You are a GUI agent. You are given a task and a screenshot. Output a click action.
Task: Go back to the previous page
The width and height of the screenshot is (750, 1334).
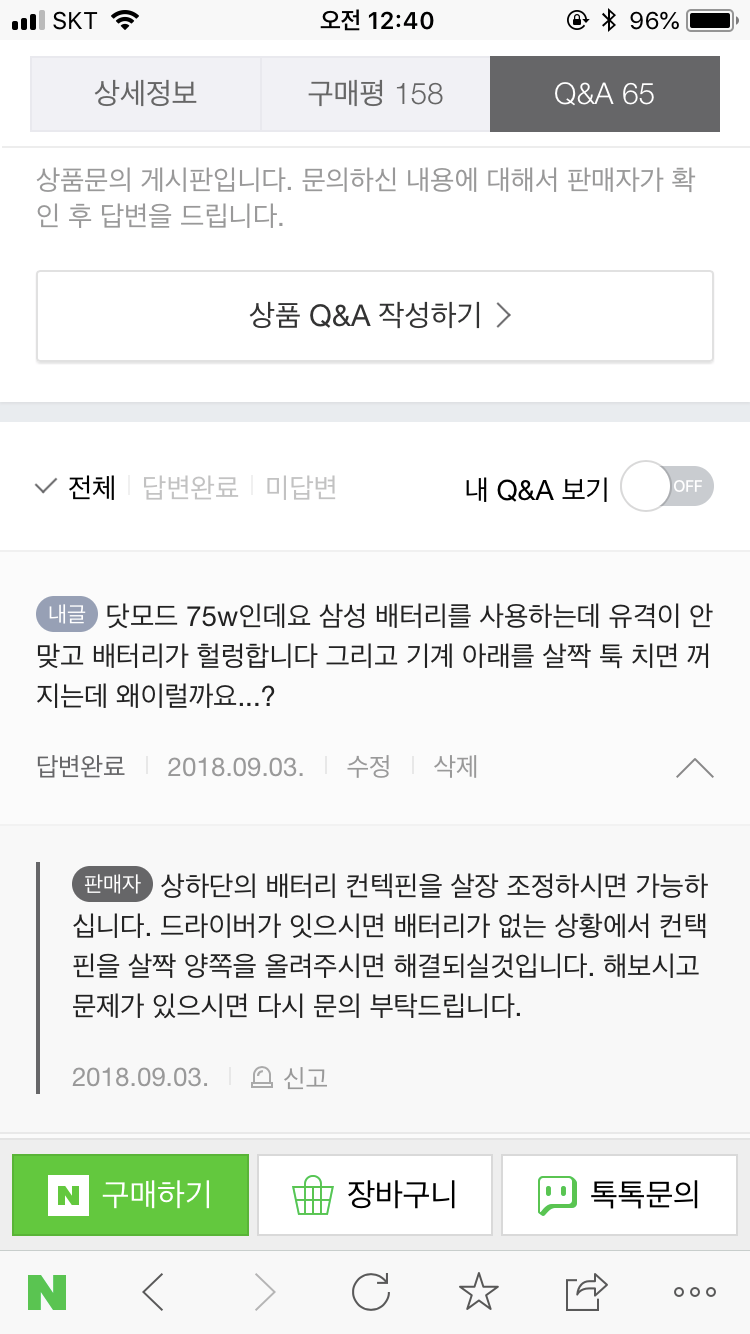click(153, 1292)
